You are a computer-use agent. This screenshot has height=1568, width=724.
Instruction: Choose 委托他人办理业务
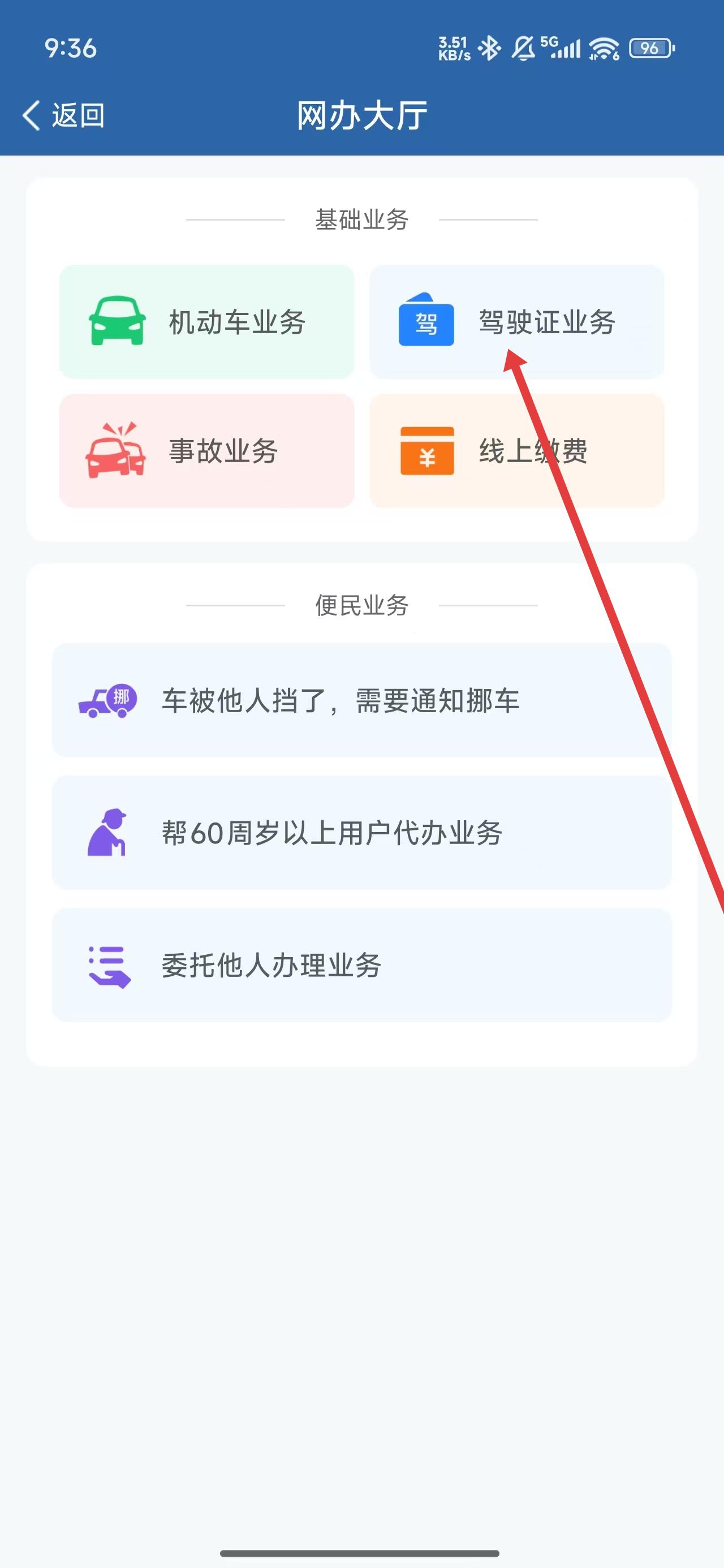point(361,966)
